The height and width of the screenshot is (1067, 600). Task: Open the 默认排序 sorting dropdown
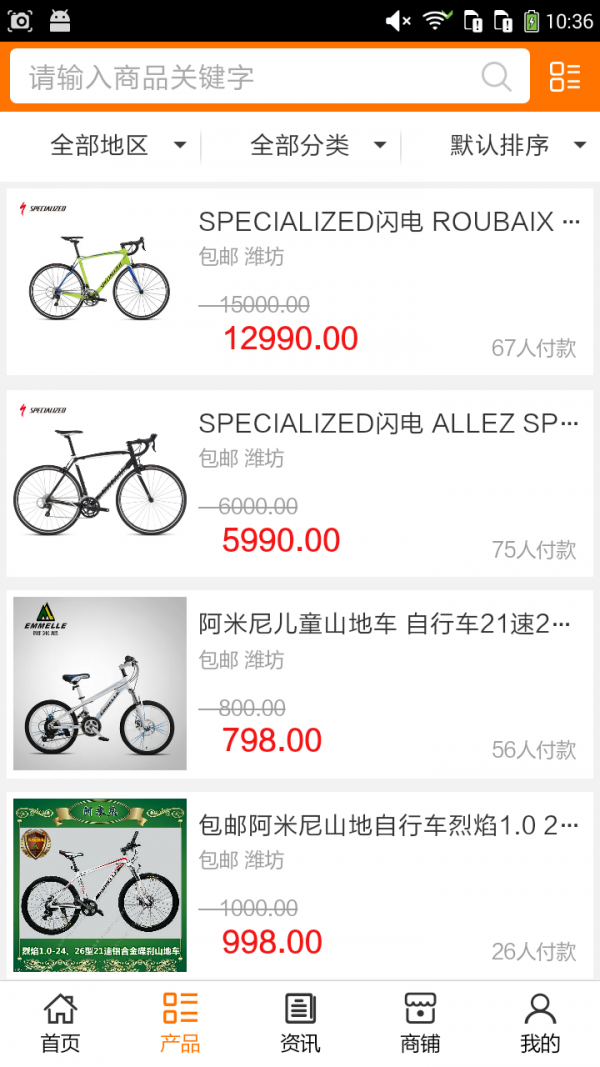517,146
